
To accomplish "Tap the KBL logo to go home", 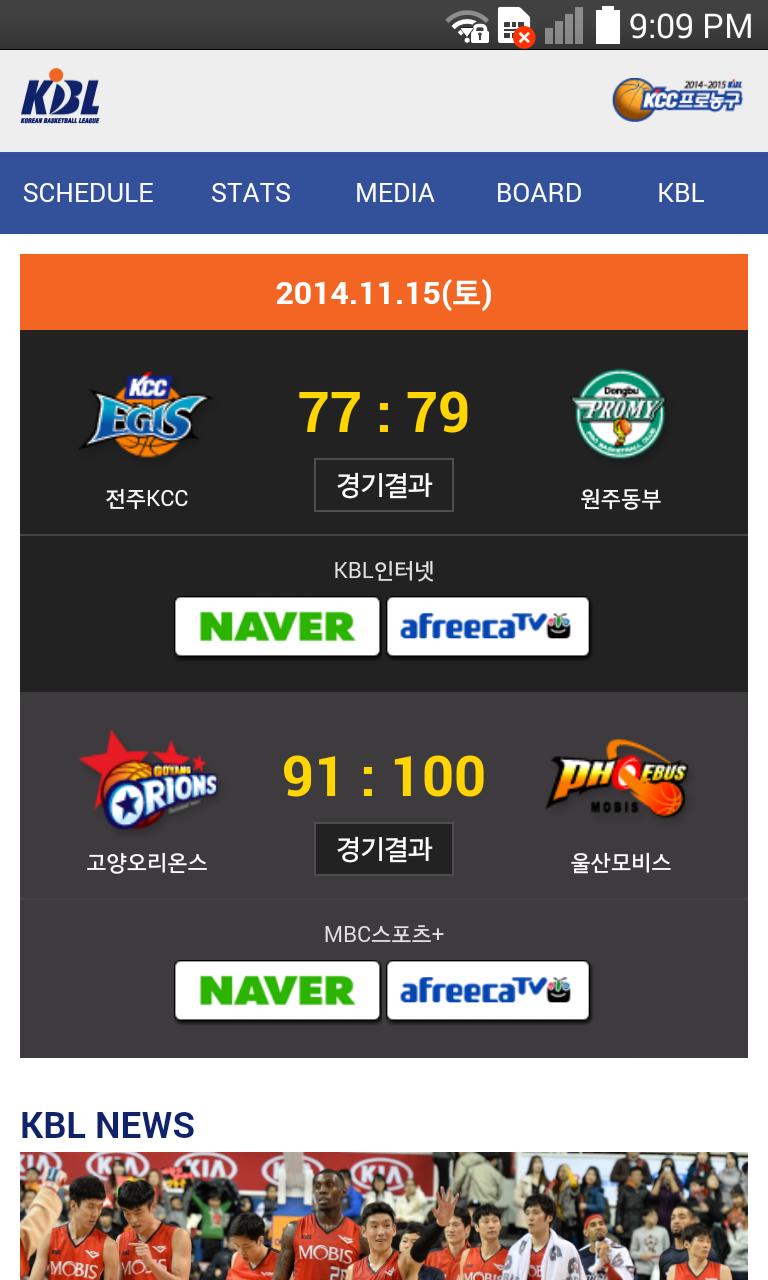I will coord(60,98).
